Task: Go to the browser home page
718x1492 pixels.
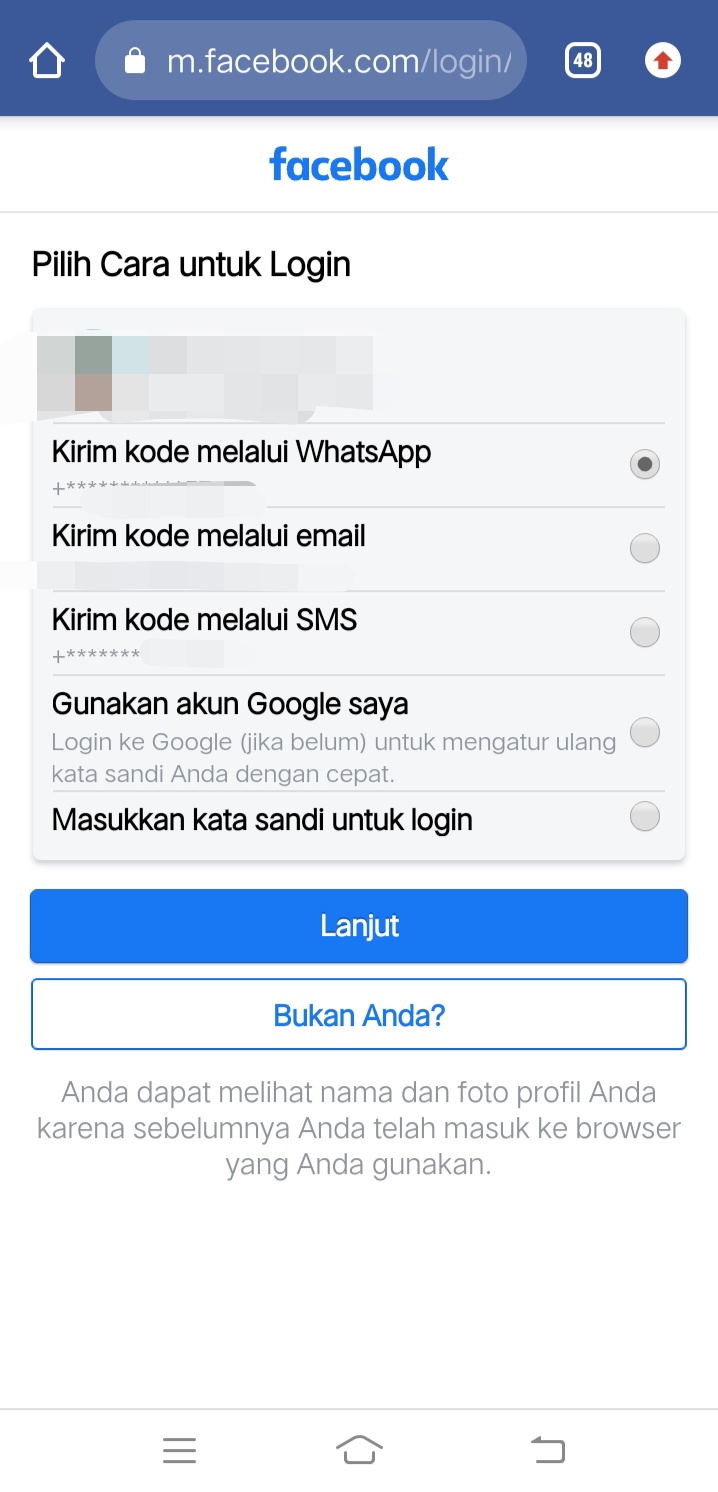Action: pos(46,61)
